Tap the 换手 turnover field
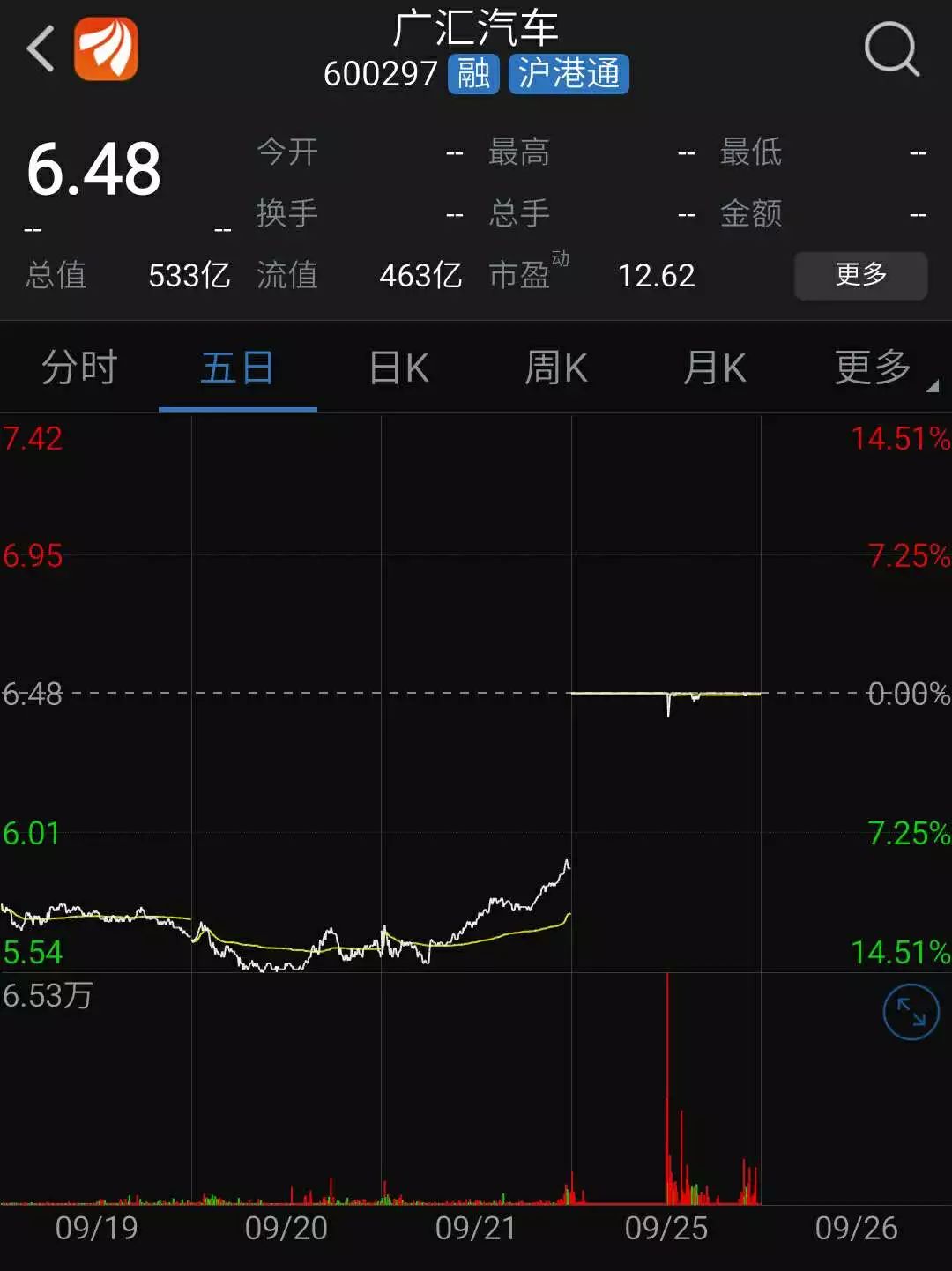The image size is (952, 1271). point(287,214)
